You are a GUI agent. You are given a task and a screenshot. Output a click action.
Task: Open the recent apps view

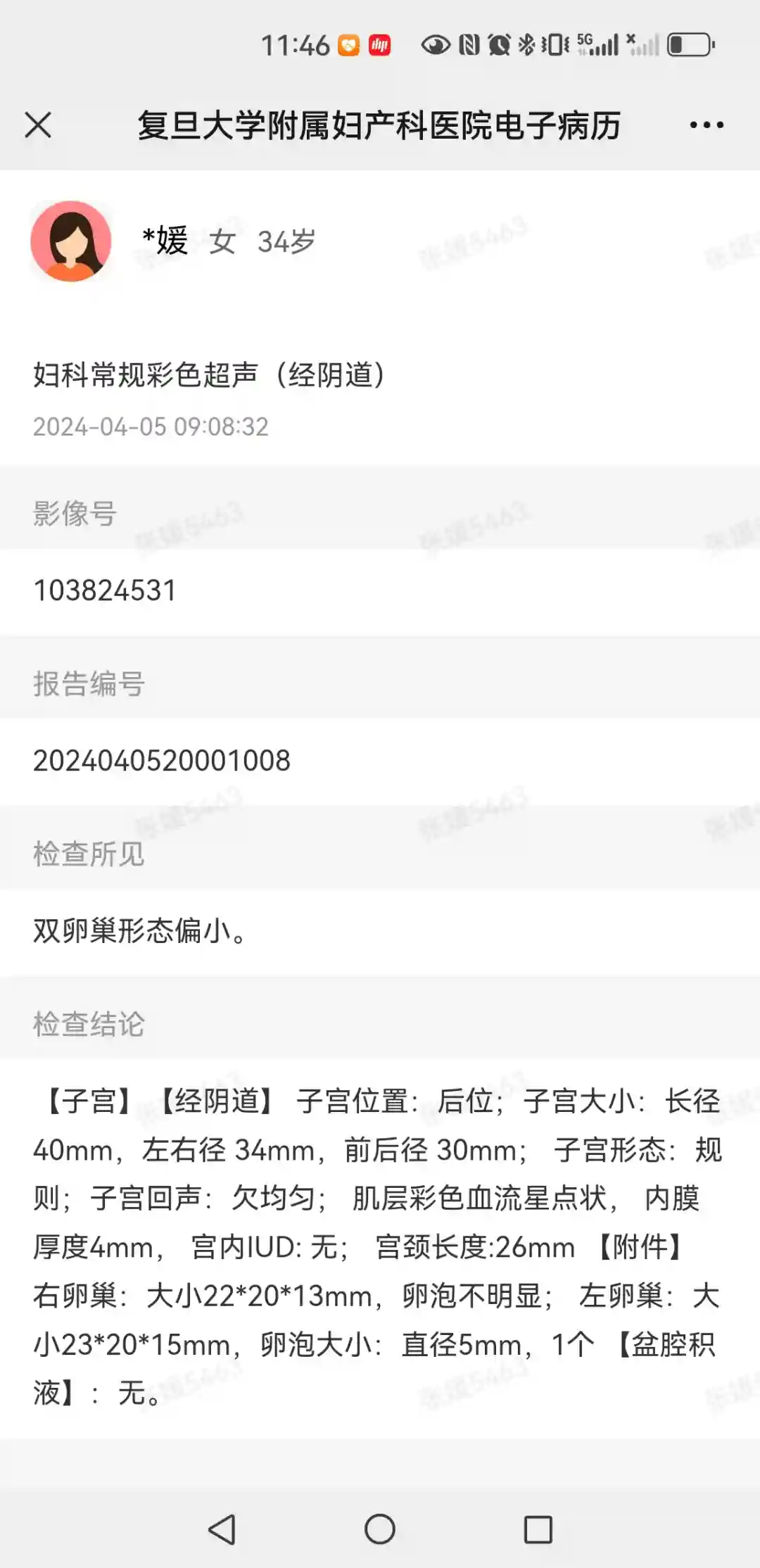(x=538, y=1529)
